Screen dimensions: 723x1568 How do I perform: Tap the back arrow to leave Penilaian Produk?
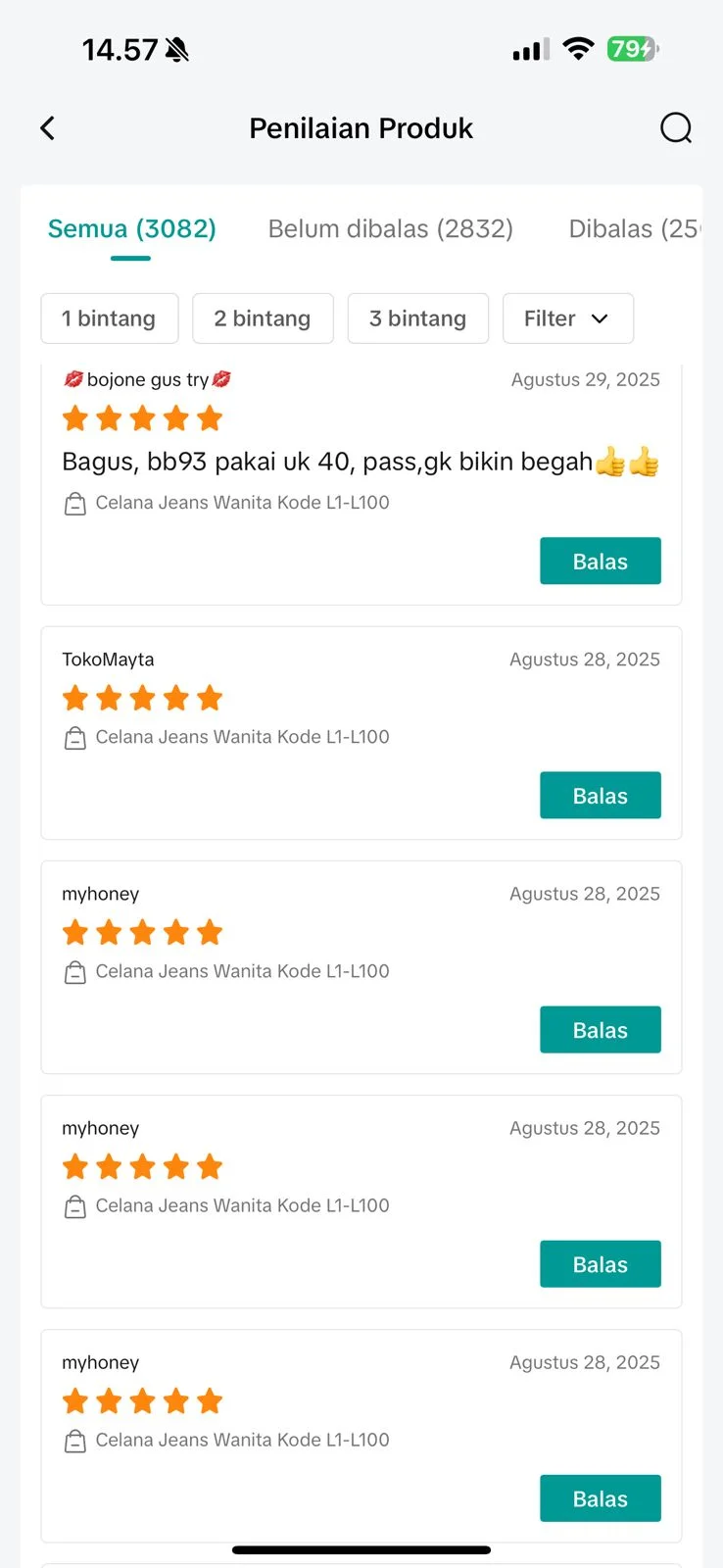(47, 127)
